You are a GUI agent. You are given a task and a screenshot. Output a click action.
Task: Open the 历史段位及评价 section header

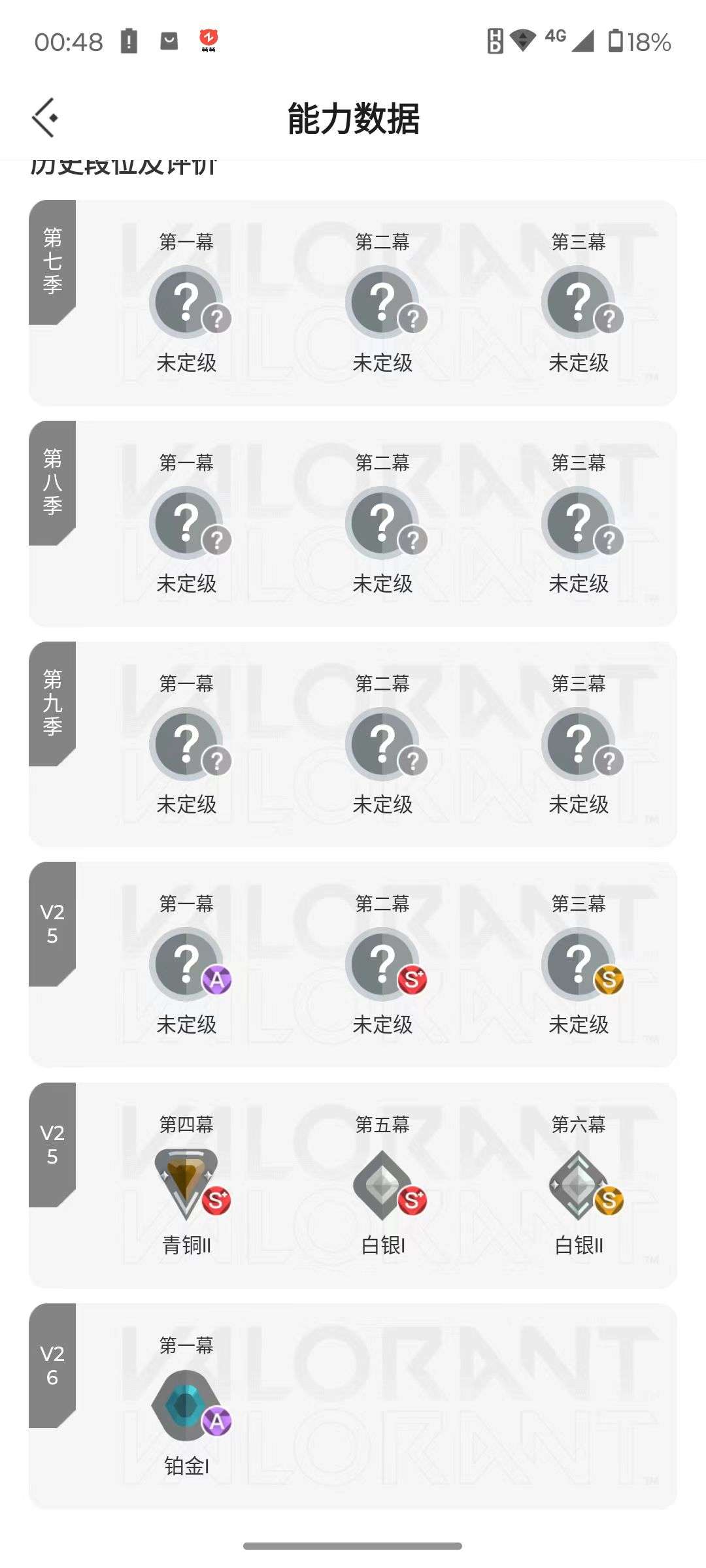coord(124,167)
